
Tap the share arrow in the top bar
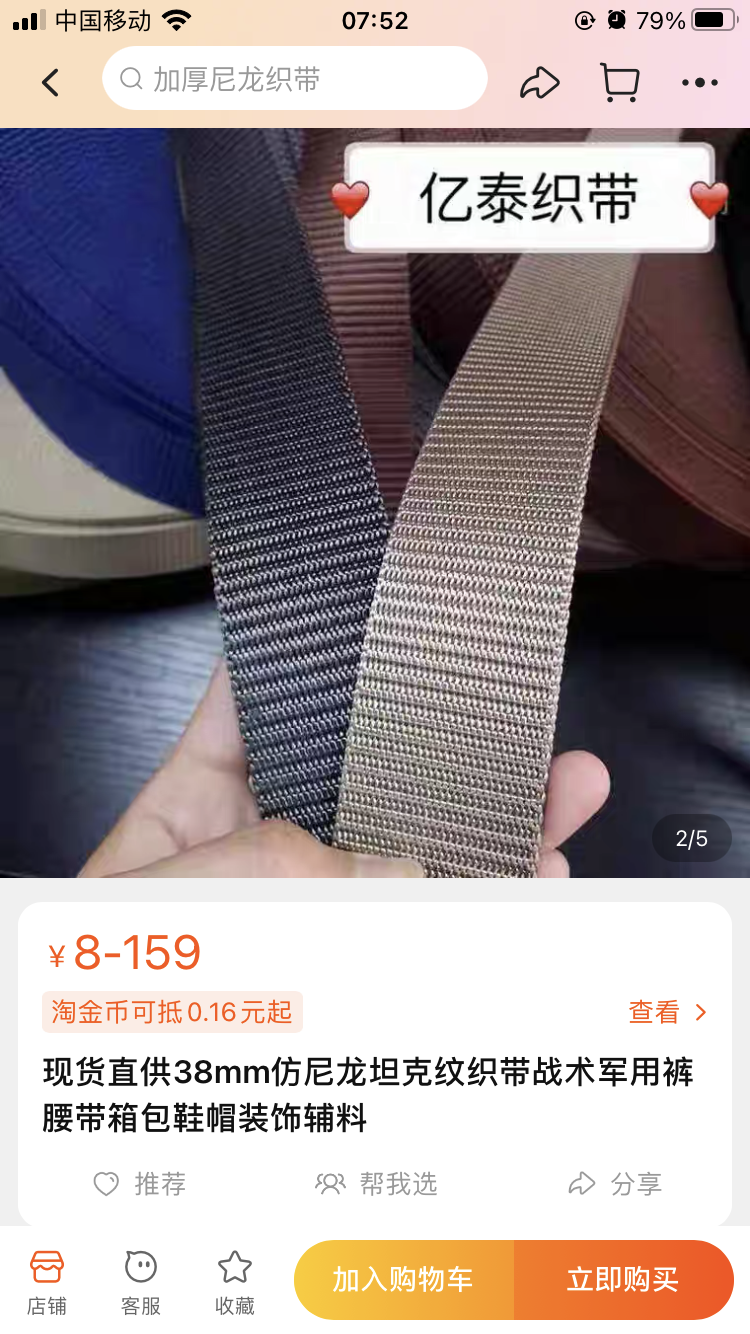click(x=540, y=82)
